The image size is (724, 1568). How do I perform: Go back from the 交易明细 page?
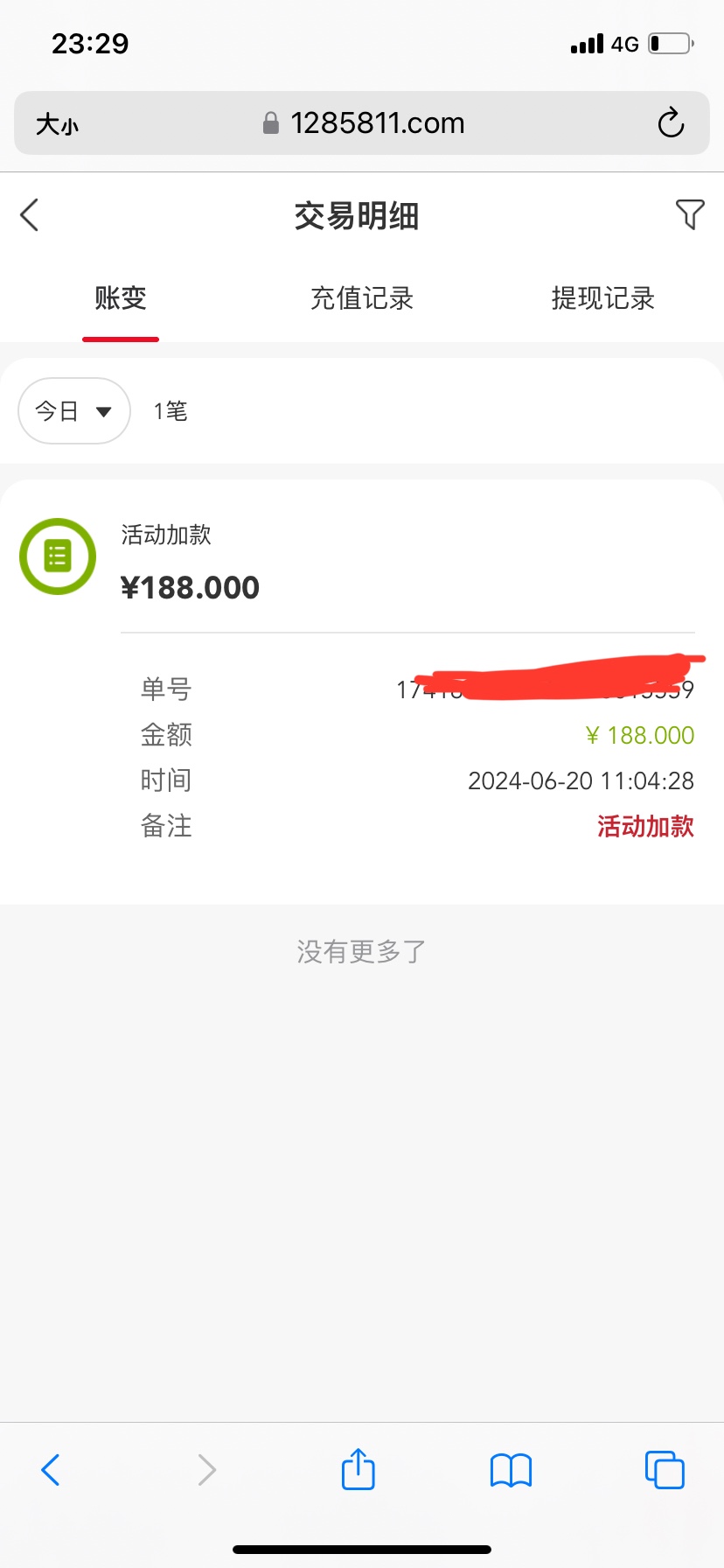tap(30, 215)
